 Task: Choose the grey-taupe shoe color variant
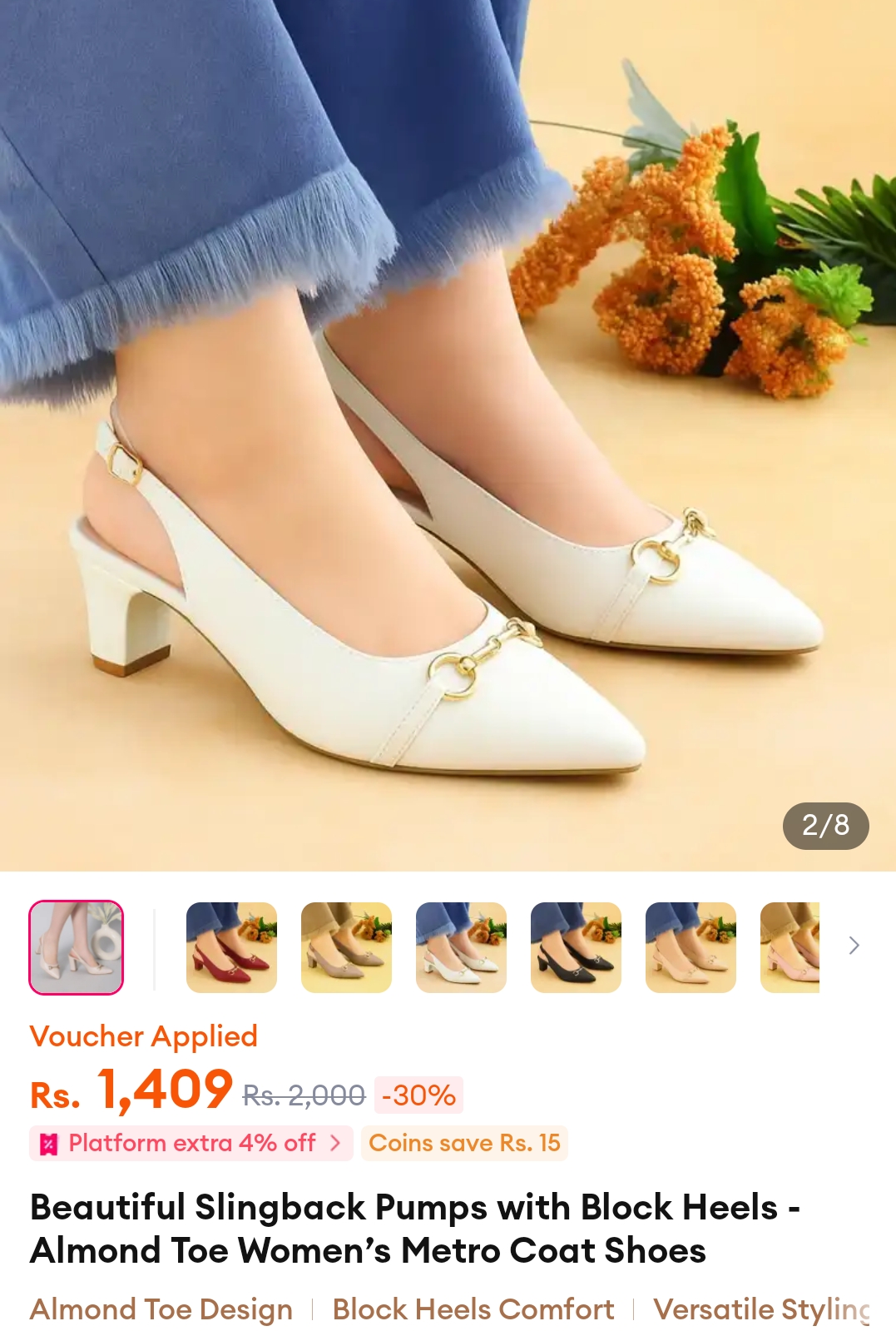tap(346, 947)
